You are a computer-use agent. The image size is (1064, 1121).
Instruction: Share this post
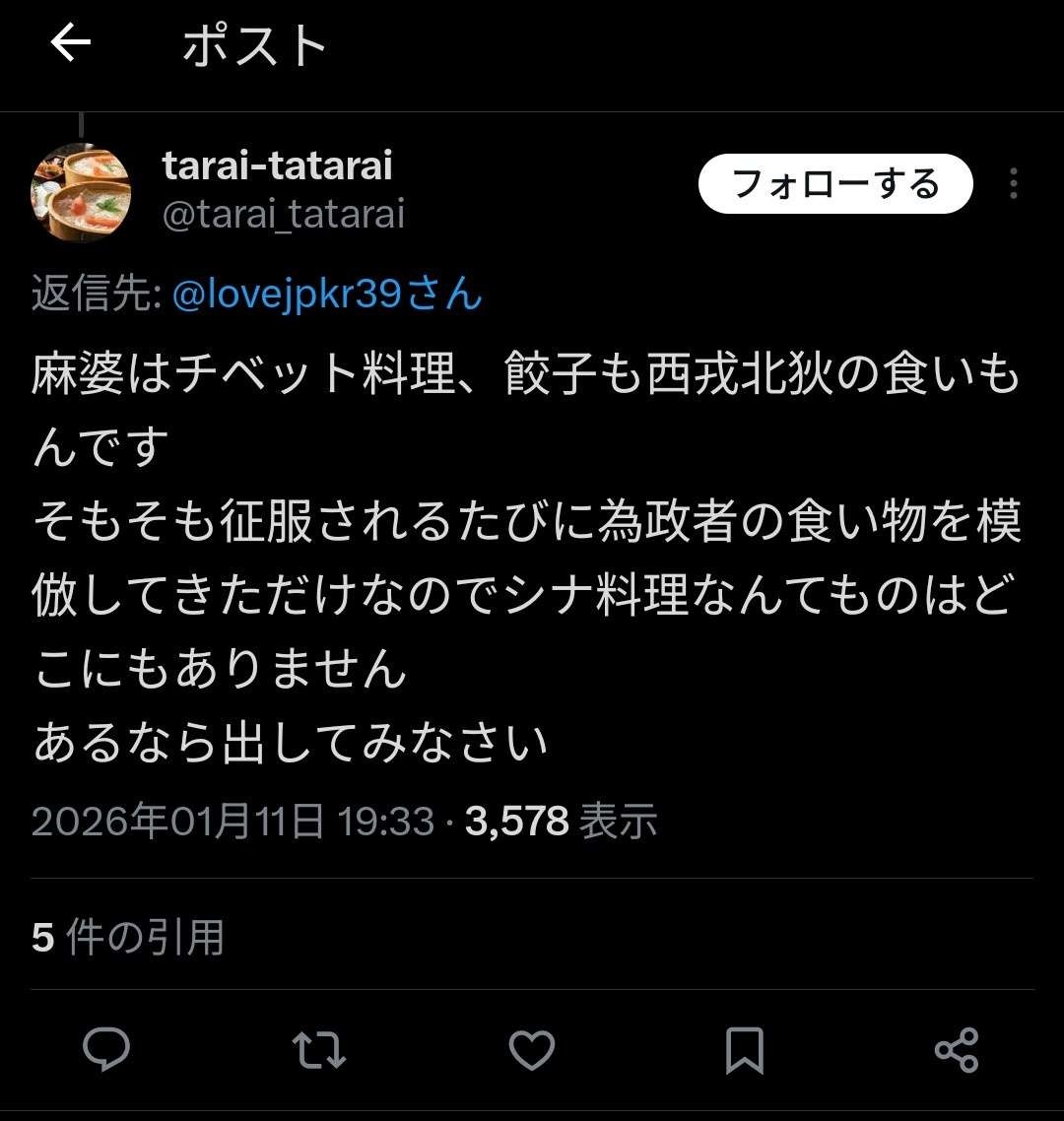pyautogui.click(x=956, y=1049)
